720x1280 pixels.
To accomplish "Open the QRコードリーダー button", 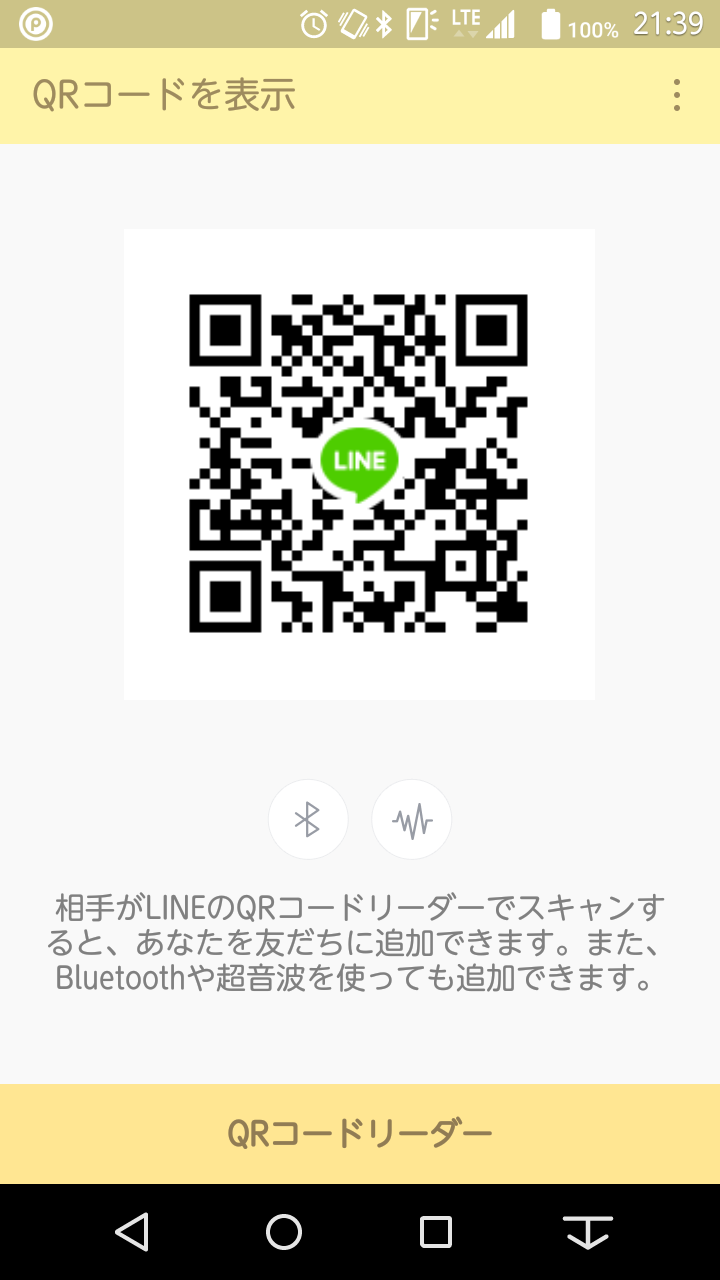I will [360, 1134].
